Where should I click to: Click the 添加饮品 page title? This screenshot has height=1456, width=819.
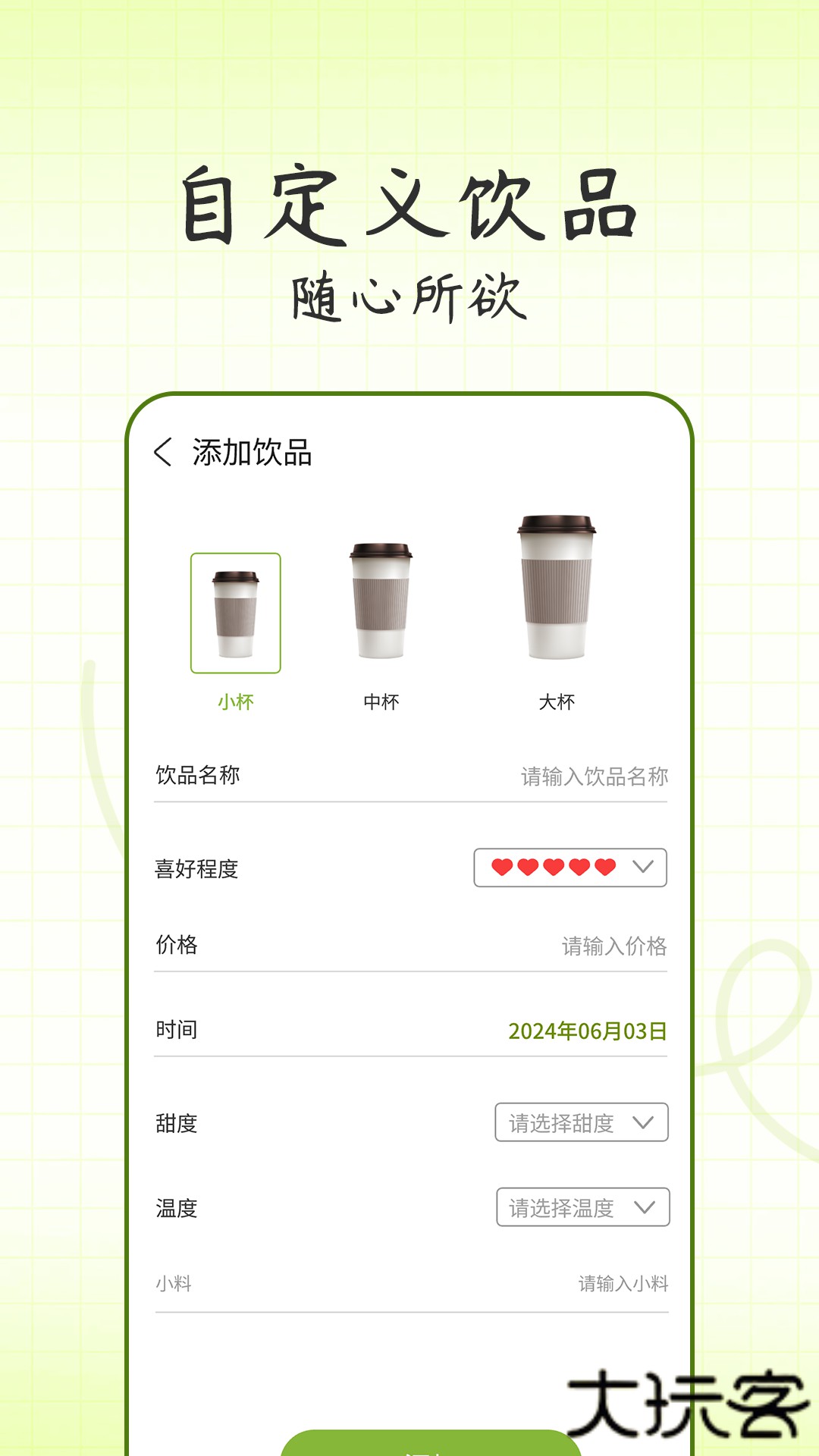pos(250,453)
